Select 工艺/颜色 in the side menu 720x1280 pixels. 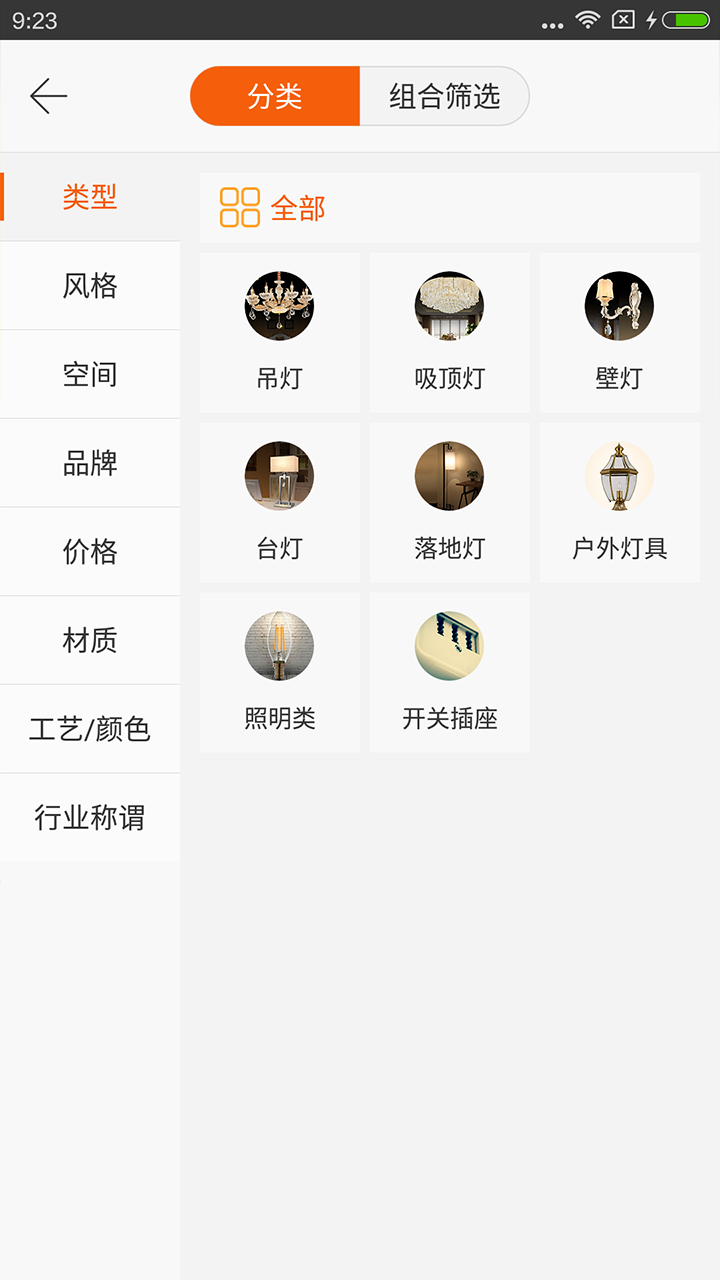pos(90,729)
